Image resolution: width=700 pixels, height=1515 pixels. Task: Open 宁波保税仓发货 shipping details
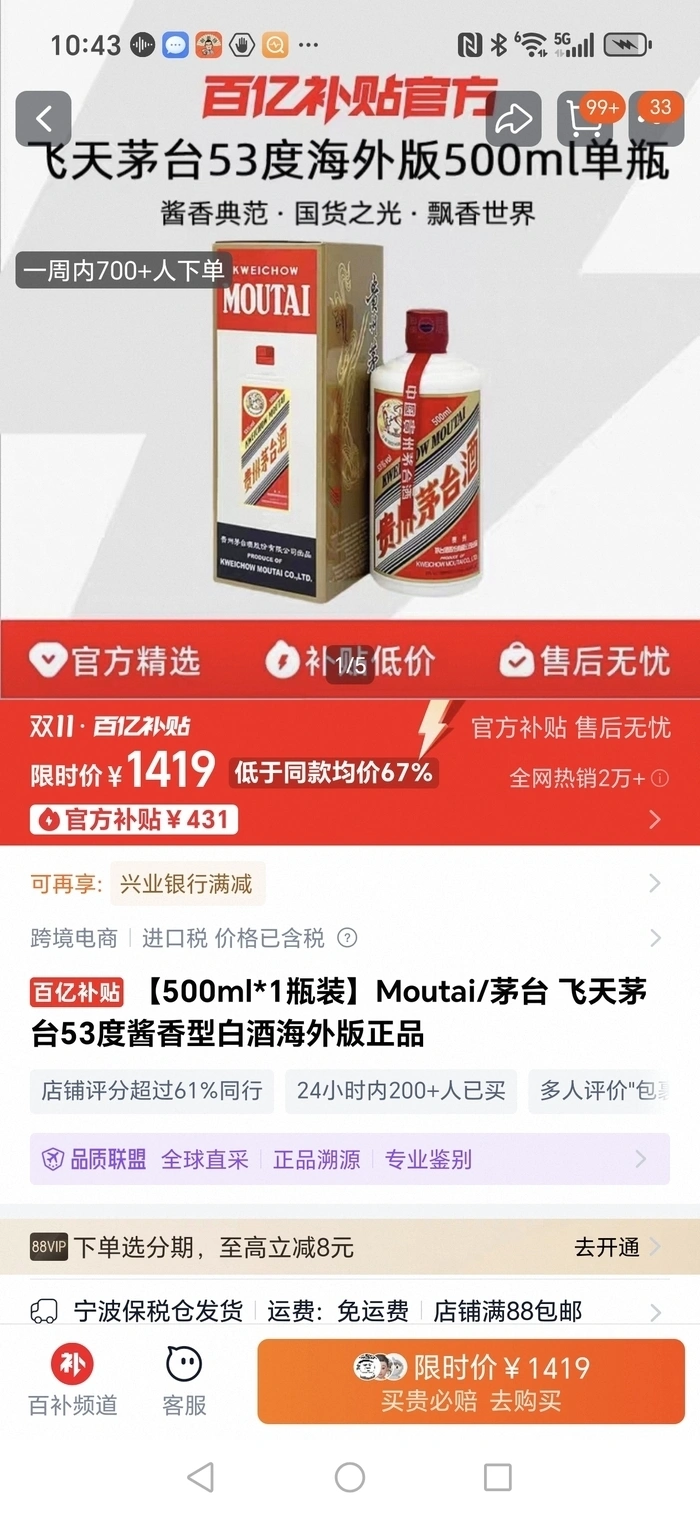[x=349, y=1310]
